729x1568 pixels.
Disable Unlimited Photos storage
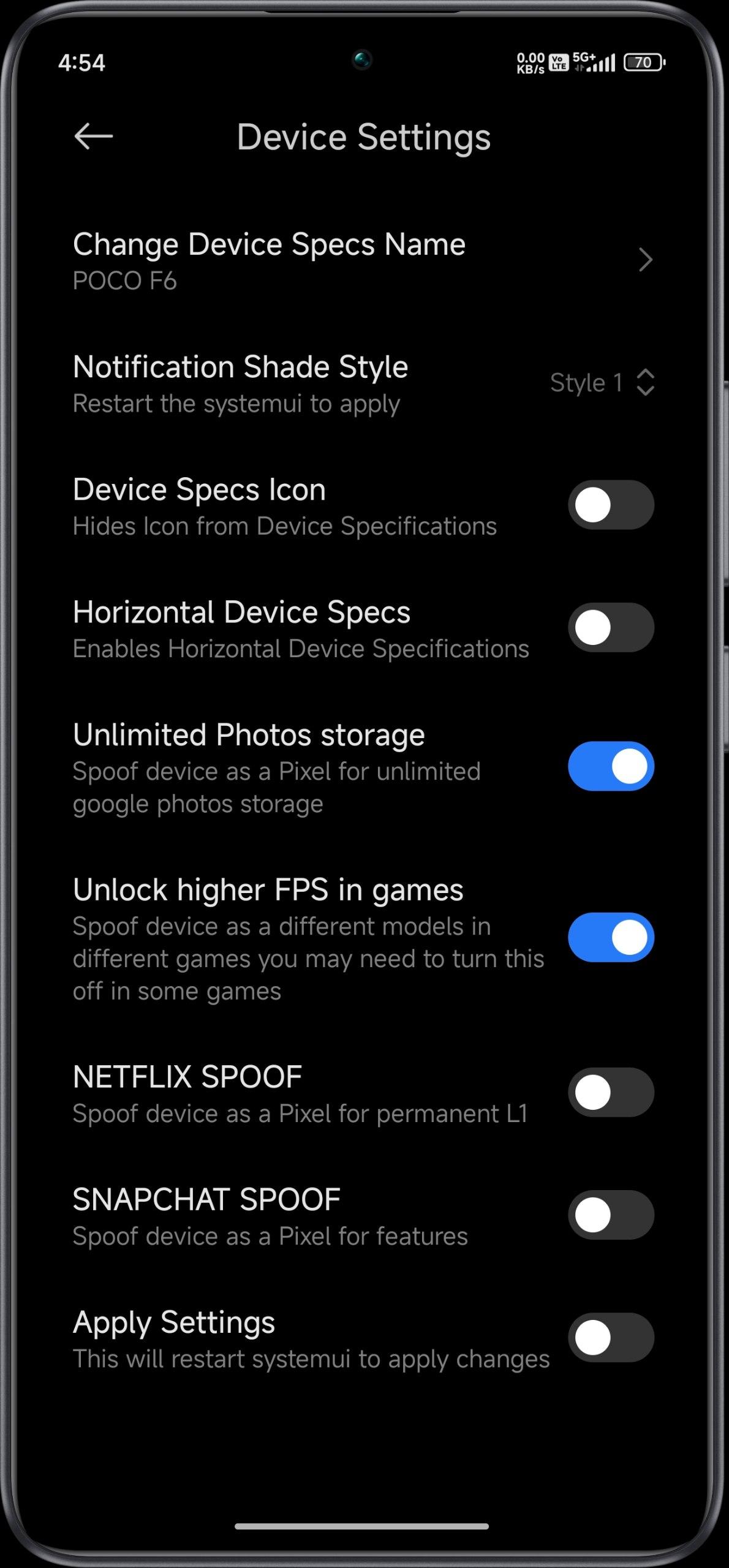611,766
